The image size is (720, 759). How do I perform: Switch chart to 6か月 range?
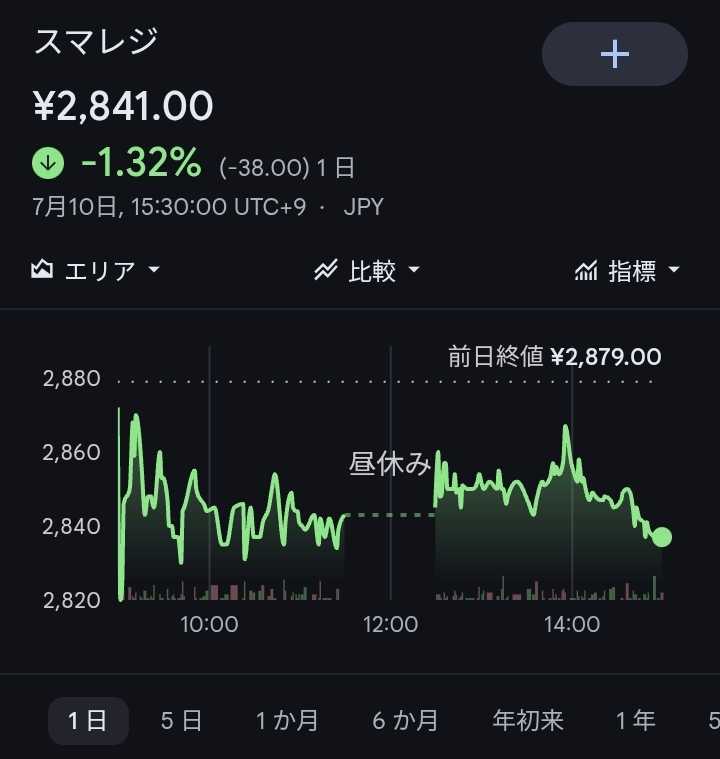[405, 721]
